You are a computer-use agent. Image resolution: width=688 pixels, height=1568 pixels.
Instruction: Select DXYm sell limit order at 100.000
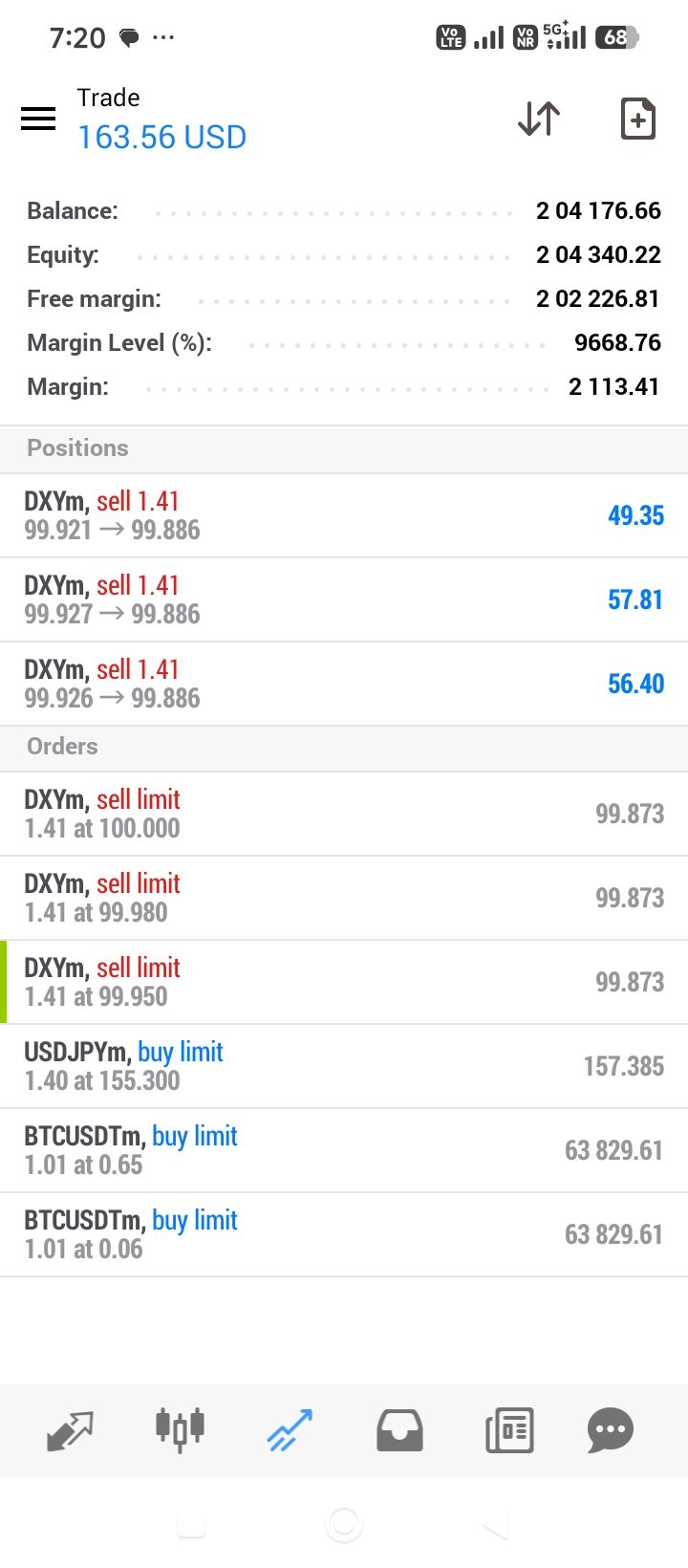pyautogui.click(x=344, y=814)
